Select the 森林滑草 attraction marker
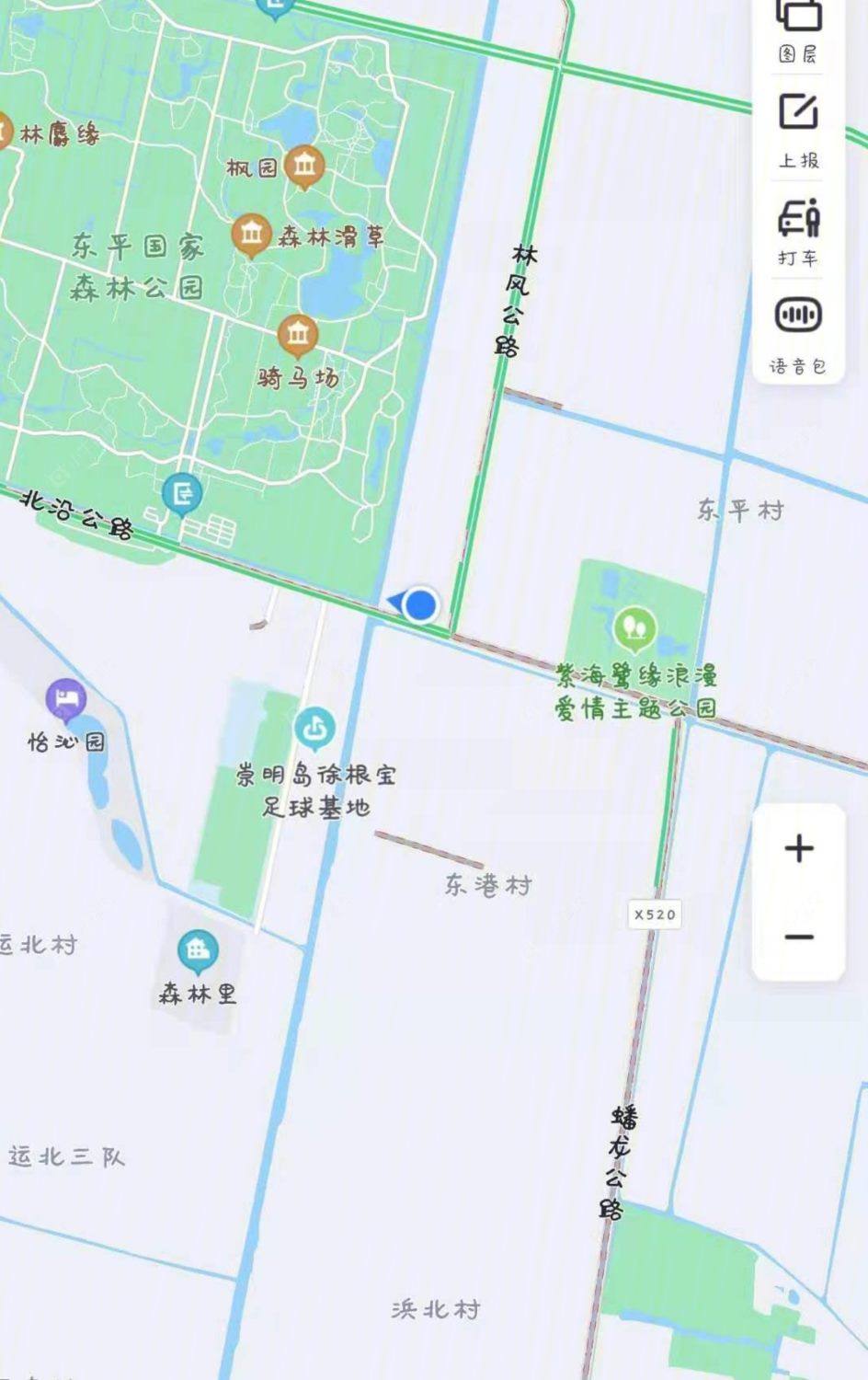The width and height of the screenshot is (868, 1380). coord(250,235)
